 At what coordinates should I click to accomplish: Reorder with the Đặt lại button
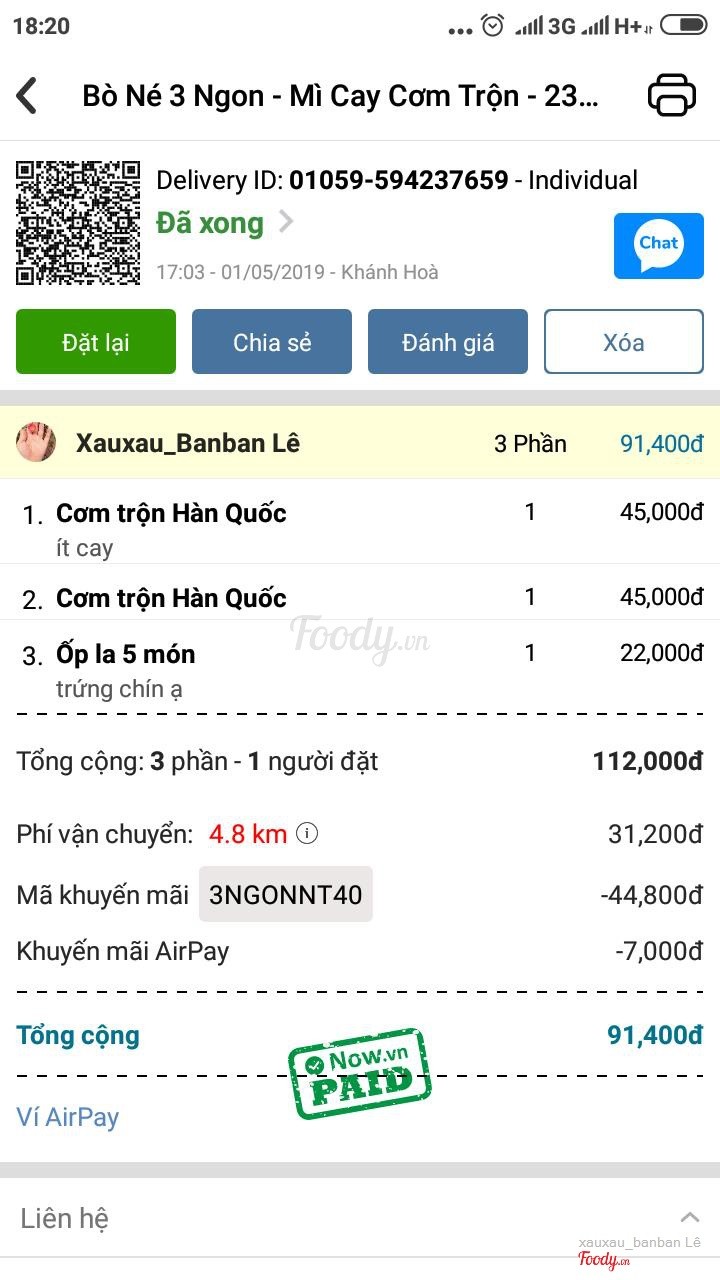[x=96, y=342]
